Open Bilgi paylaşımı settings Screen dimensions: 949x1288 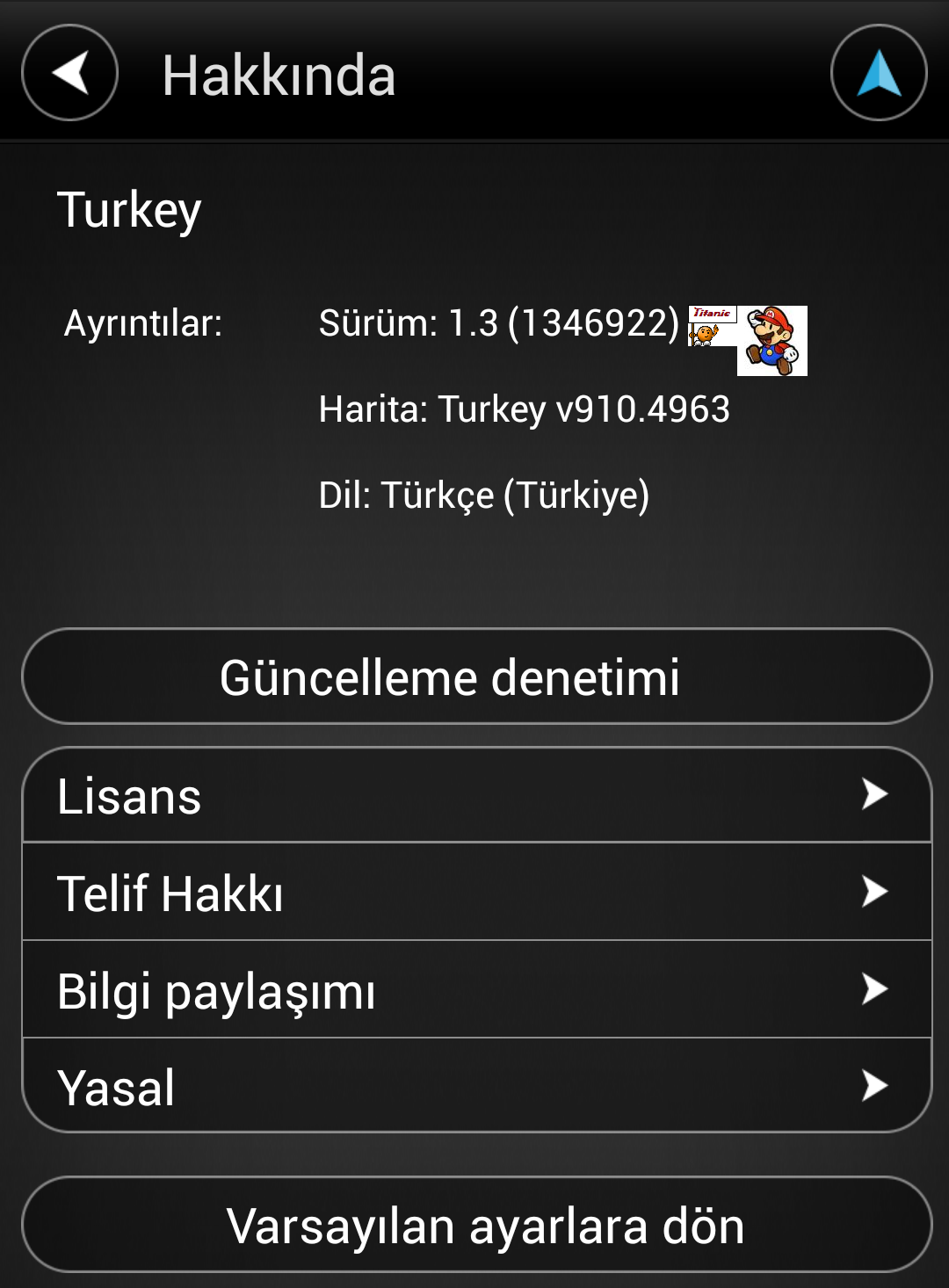[x=476, y=990]
